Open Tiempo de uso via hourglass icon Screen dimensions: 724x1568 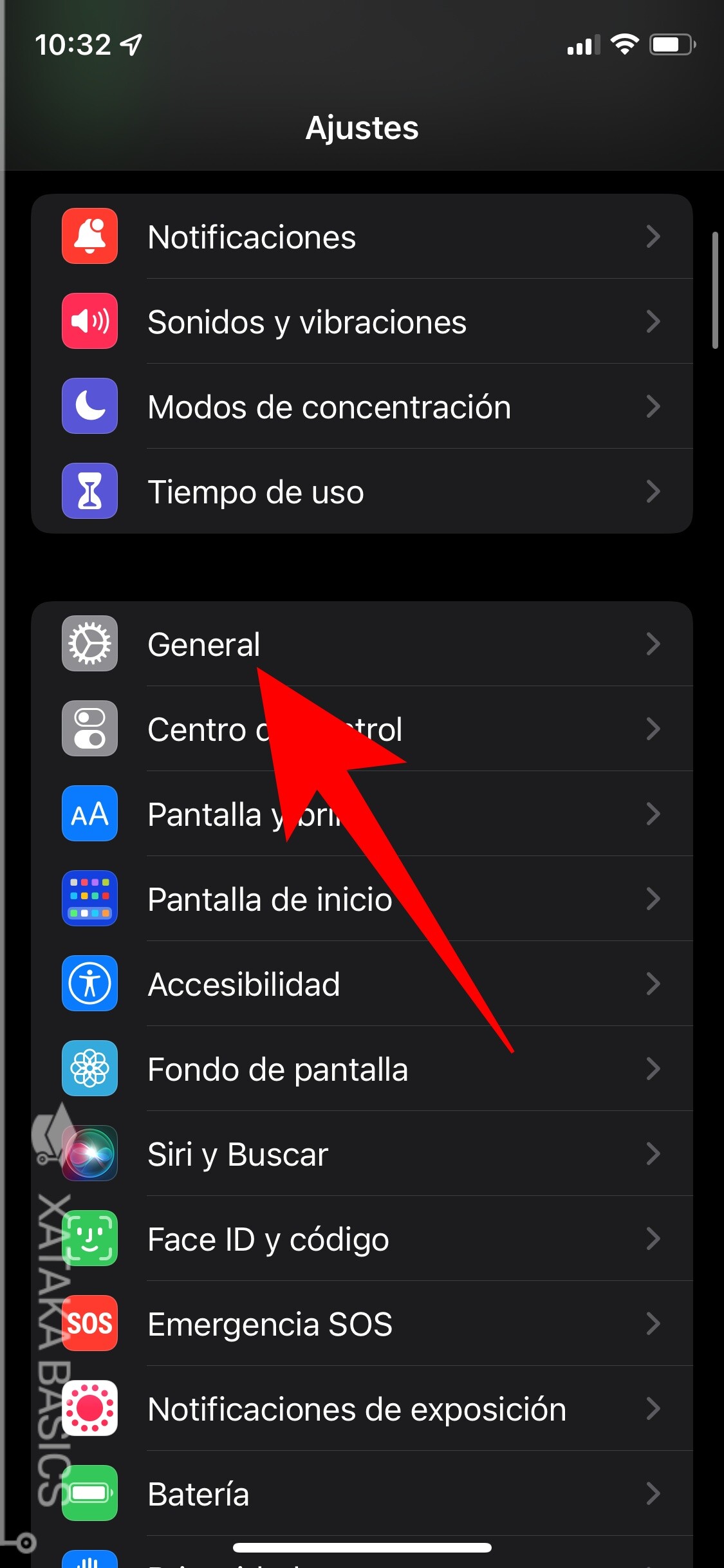coord(89,492)
